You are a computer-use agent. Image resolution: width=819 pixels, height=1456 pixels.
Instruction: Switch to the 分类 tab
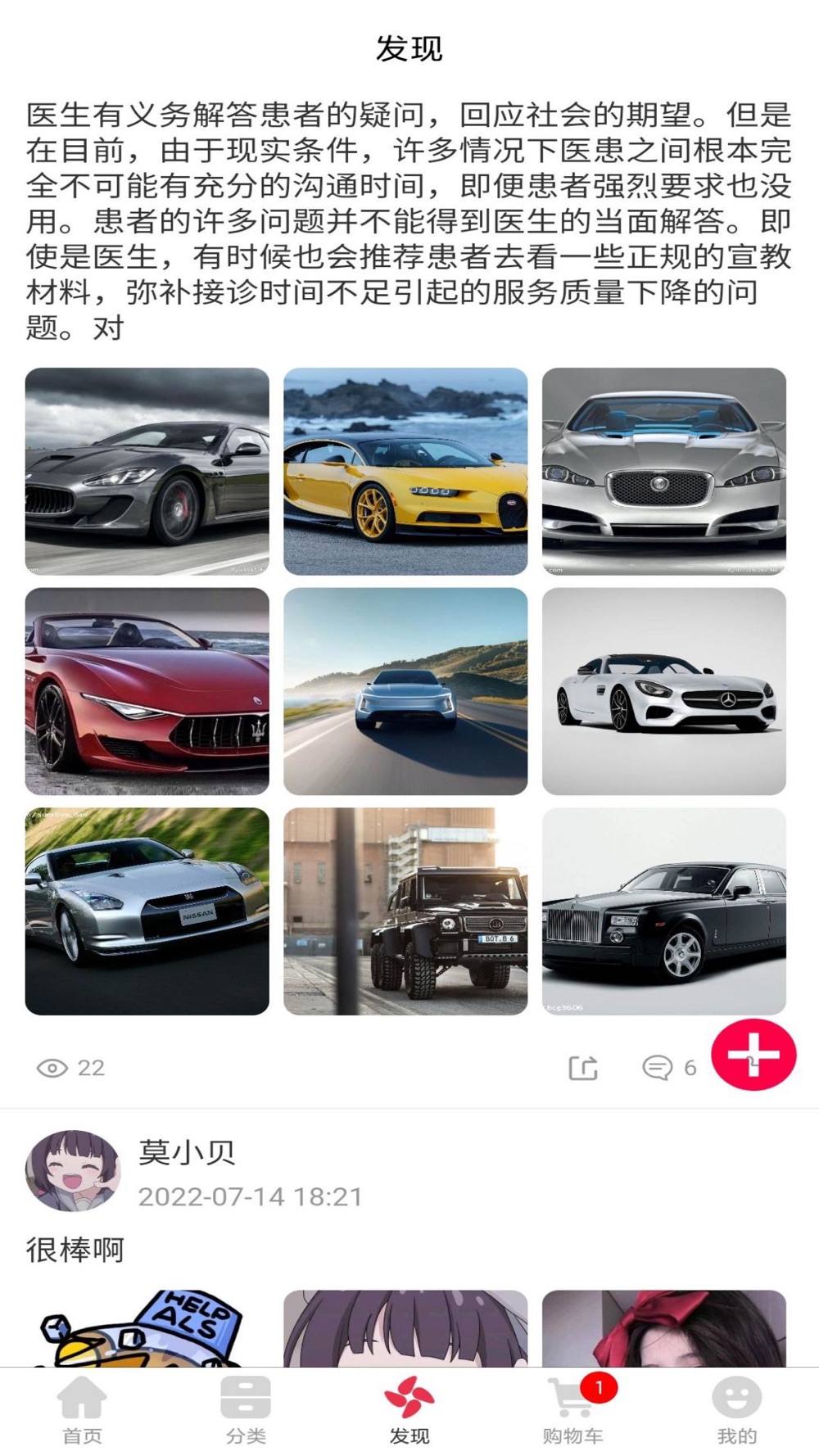(246, 1411)
